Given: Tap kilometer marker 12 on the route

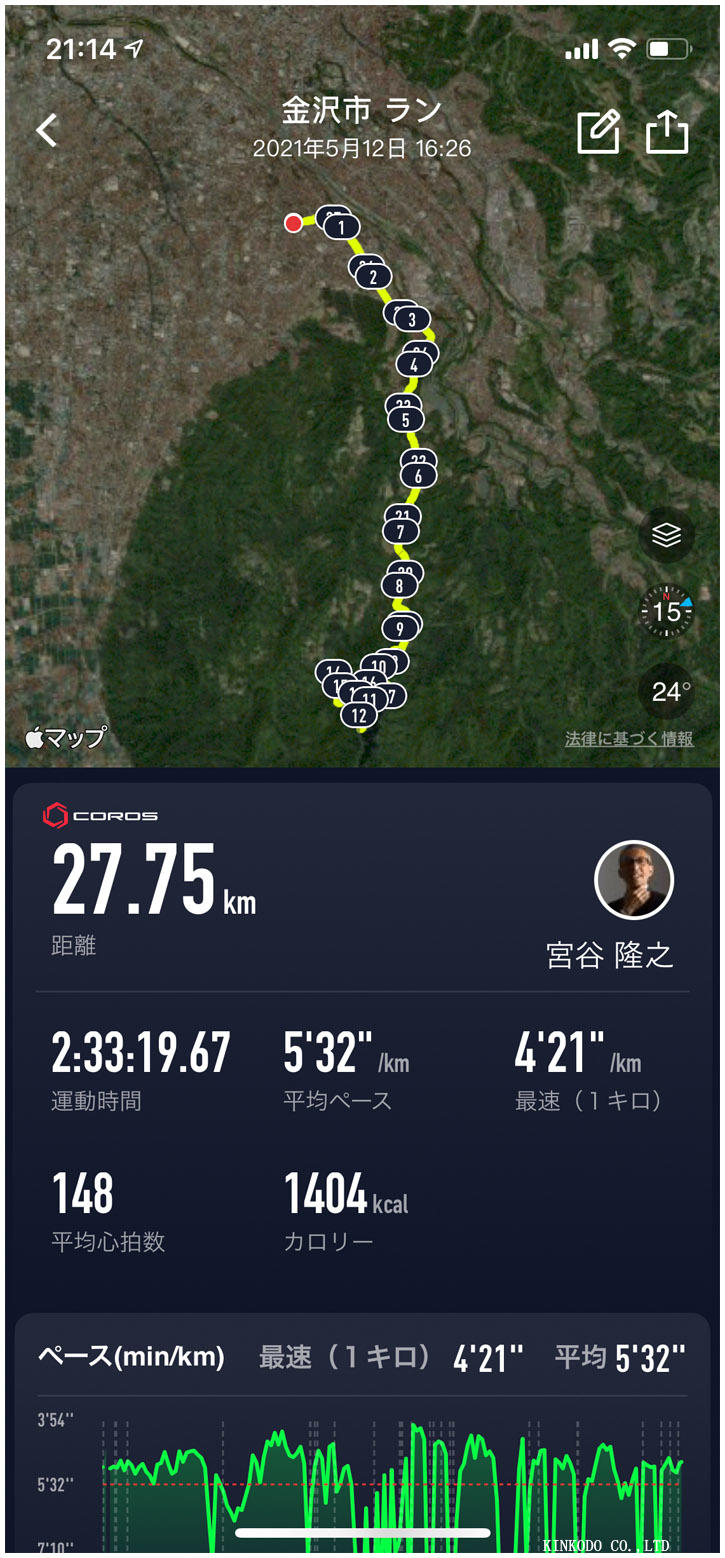Looking at the screenshot, I should click(x=360, y=715).
